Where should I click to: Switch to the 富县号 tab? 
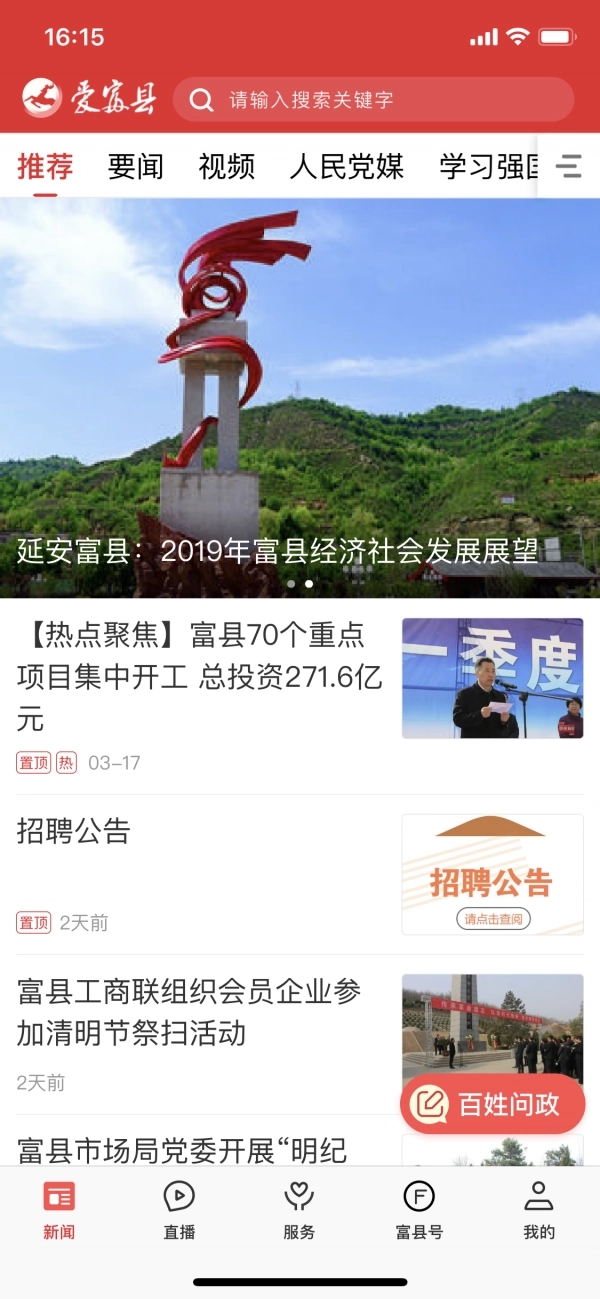[x=419, y=1209]
